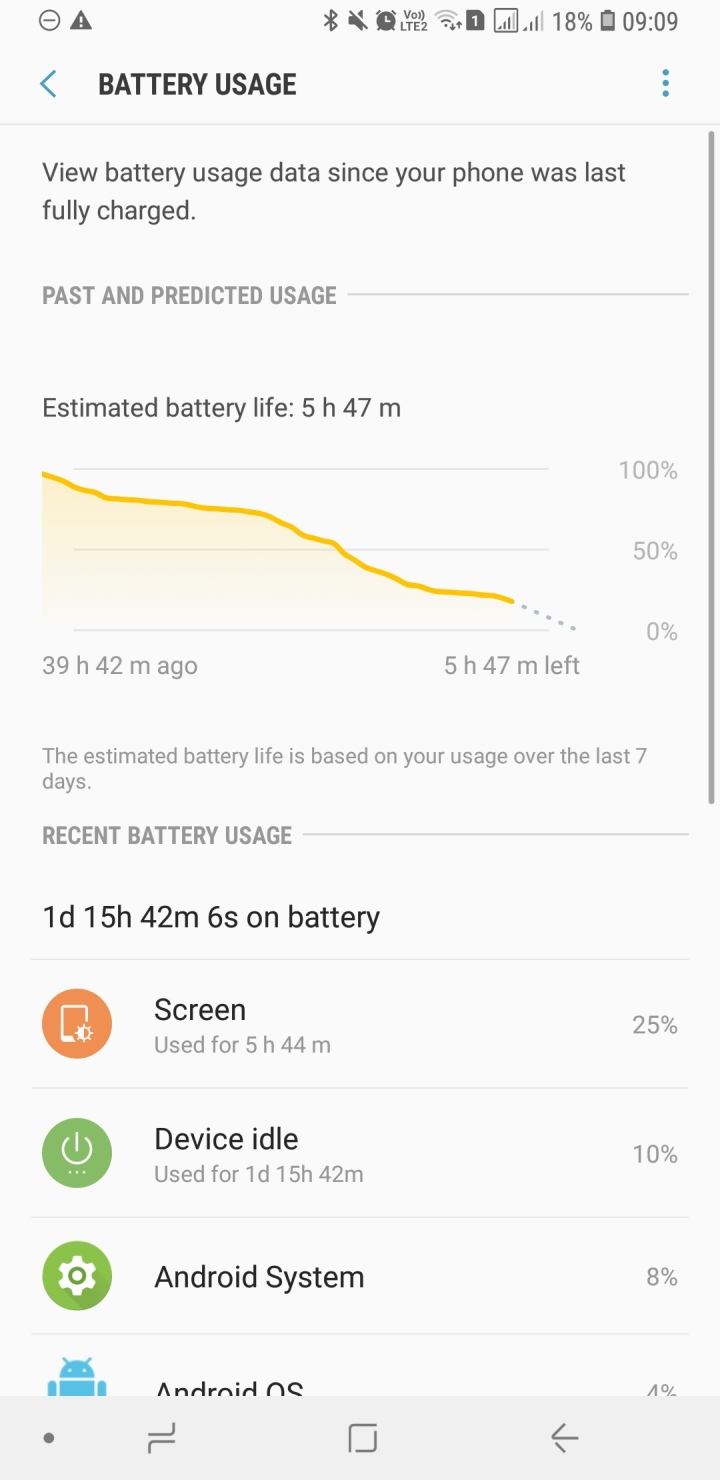
Task: Open Android System usage details
Action: (x=360, y=1277)
